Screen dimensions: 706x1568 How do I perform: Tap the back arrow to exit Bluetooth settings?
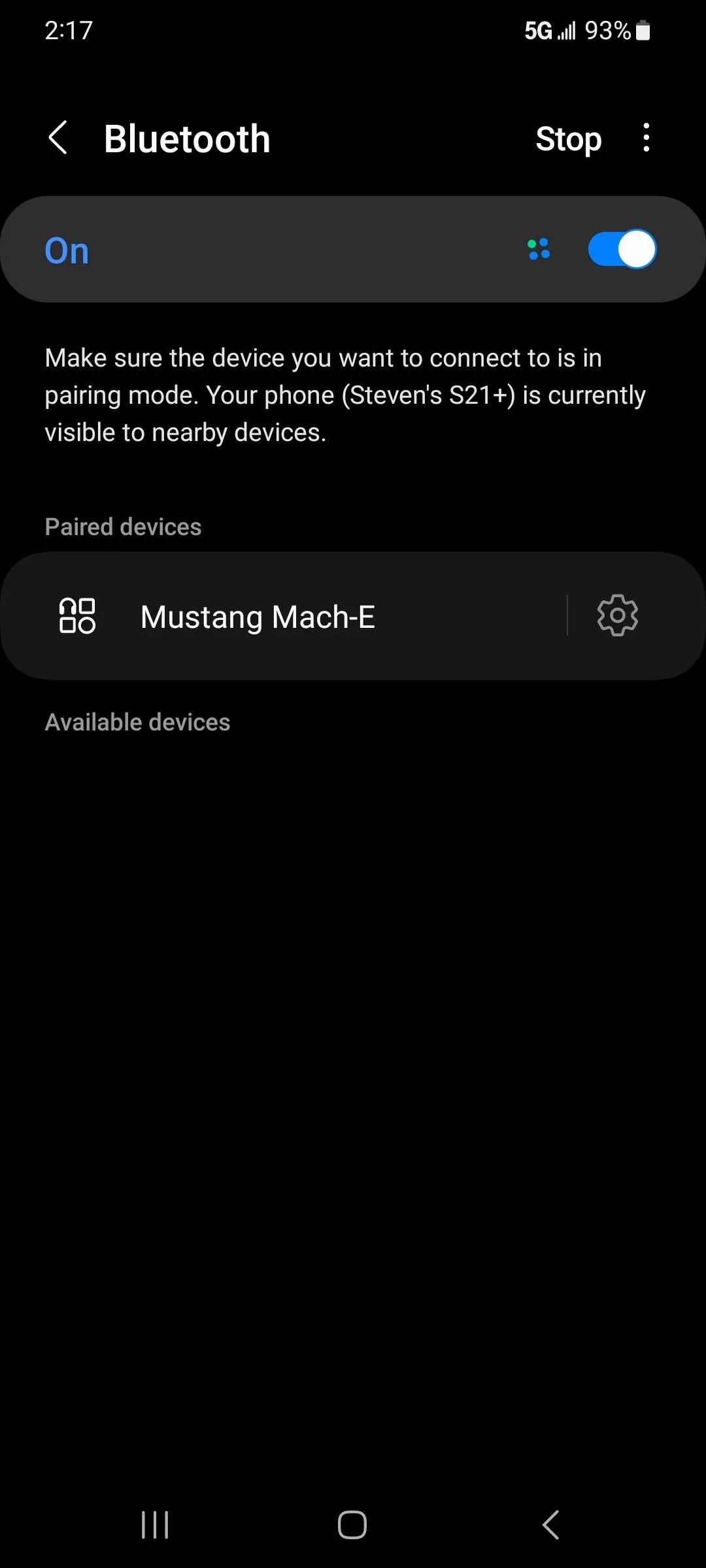tap(59, 138)
